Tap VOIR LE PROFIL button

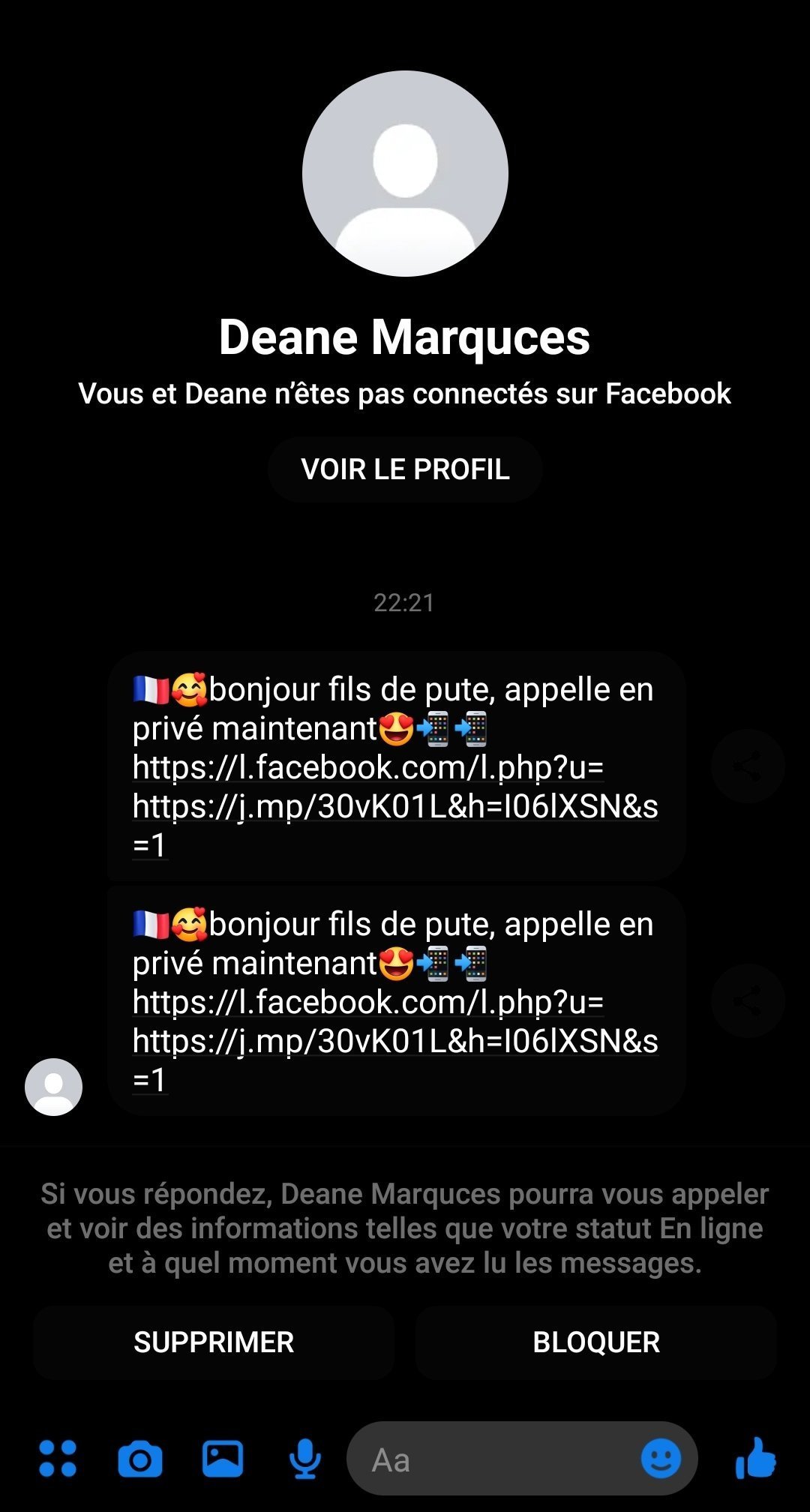point(405,469)
